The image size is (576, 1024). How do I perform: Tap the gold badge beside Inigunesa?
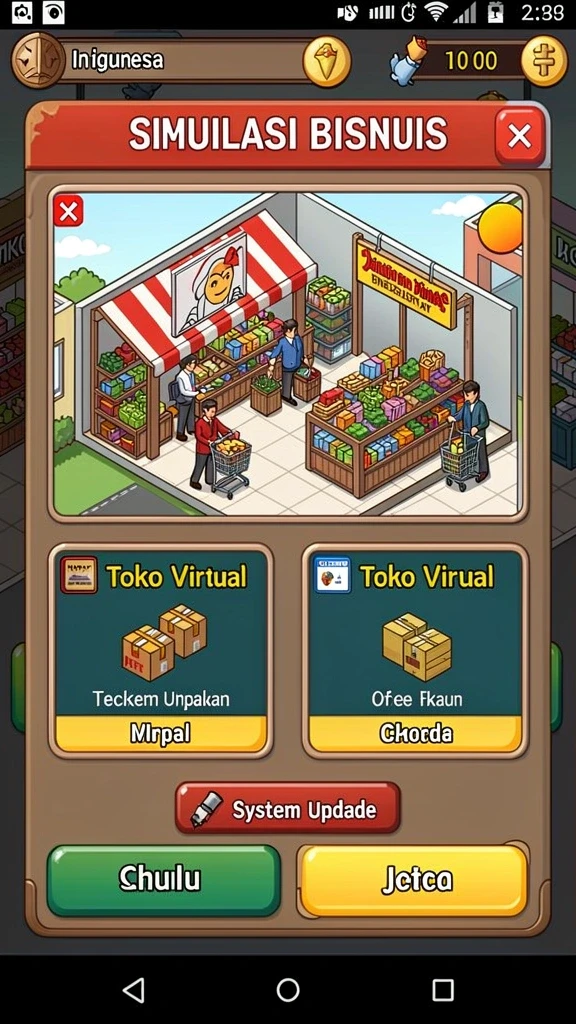click(x=327, y=61)
